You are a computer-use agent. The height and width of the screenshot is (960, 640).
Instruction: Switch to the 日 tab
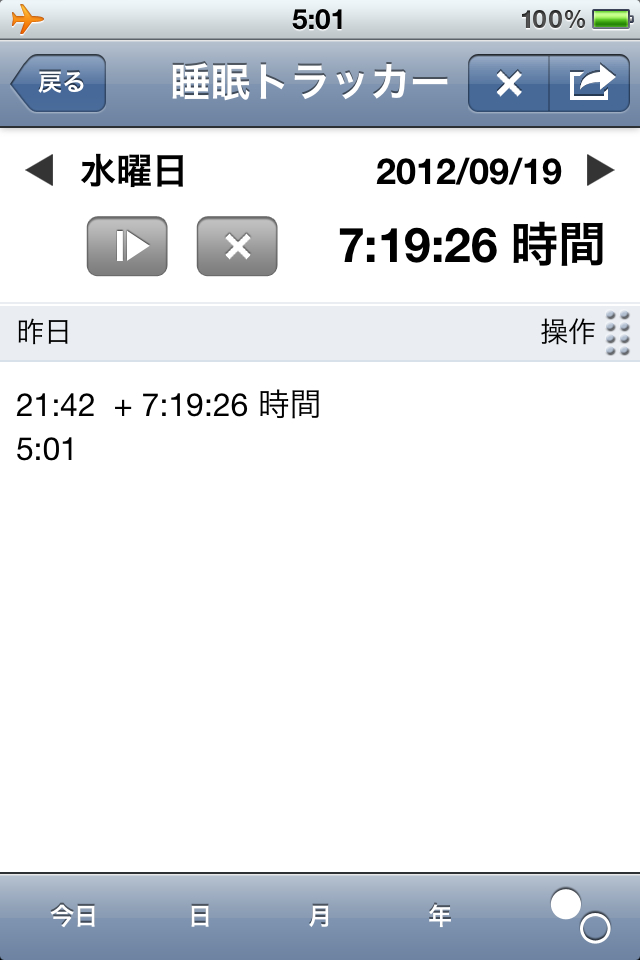click(x=200, y=916)
